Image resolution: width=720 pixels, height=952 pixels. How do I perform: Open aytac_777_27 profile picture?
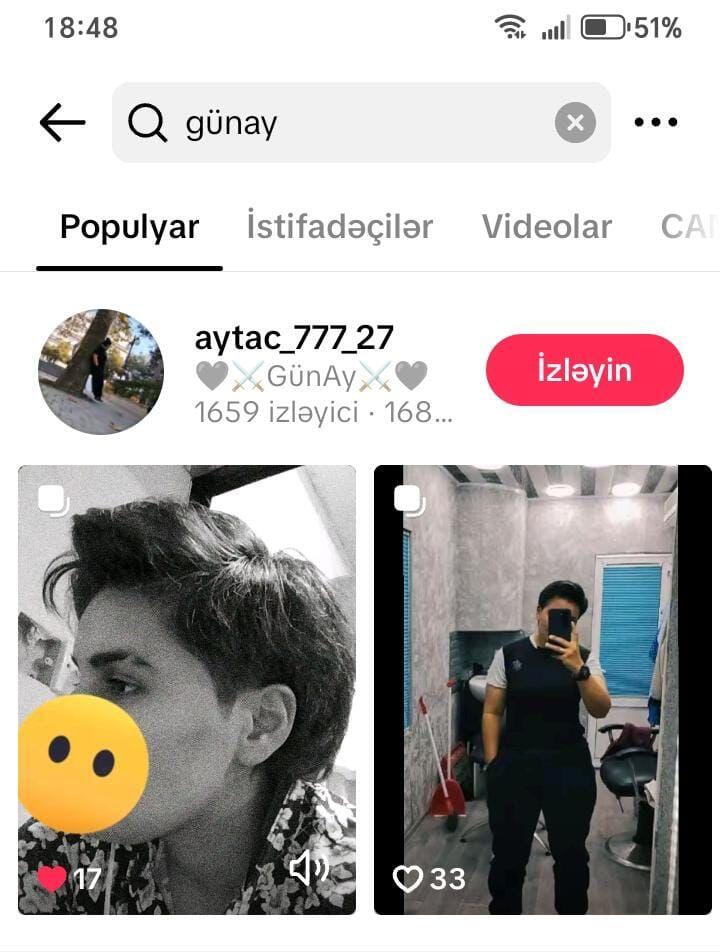(x=100, y=371)
